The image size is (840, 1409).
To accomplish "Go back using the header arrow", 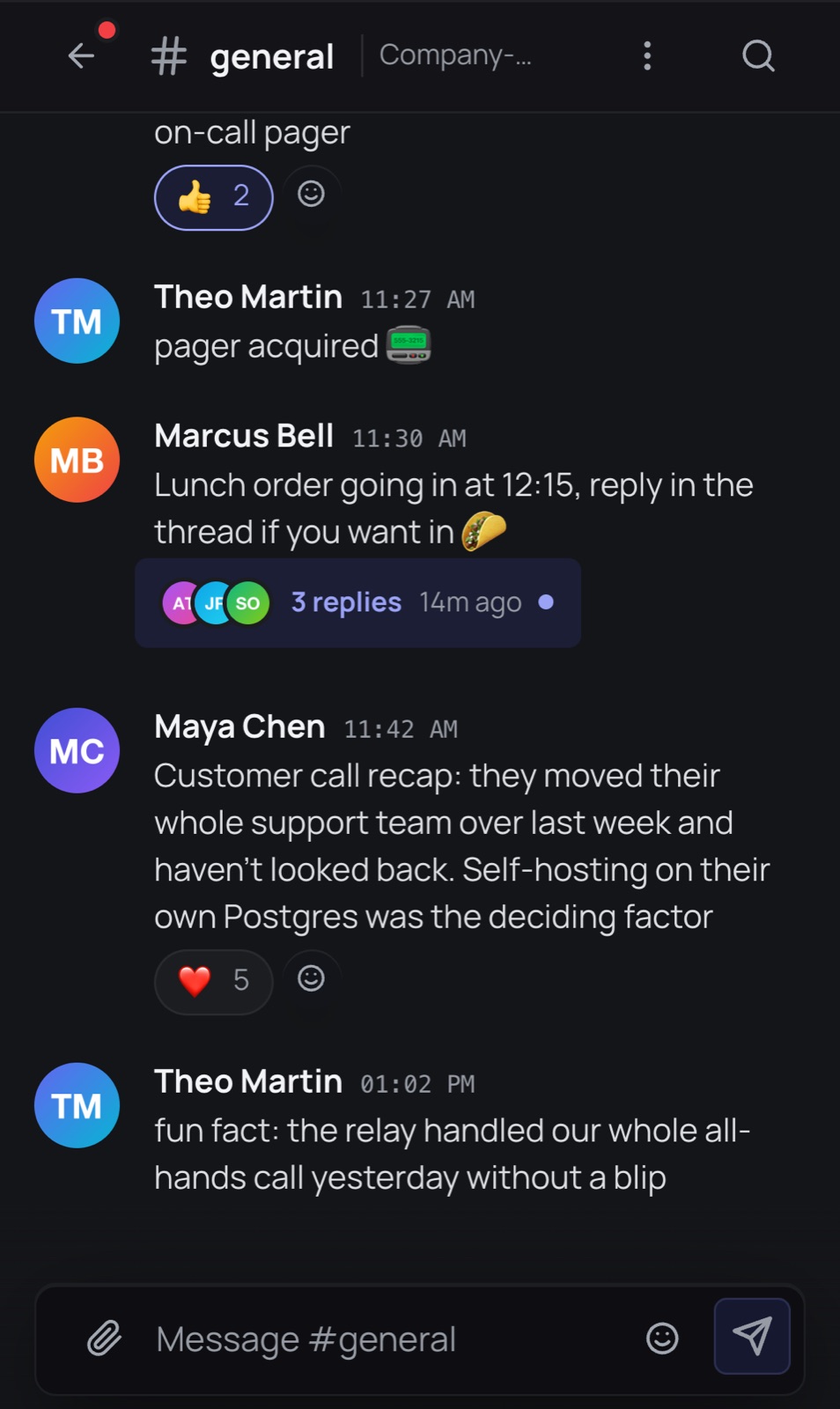I will pyautogui.click(x=81, y=56).
